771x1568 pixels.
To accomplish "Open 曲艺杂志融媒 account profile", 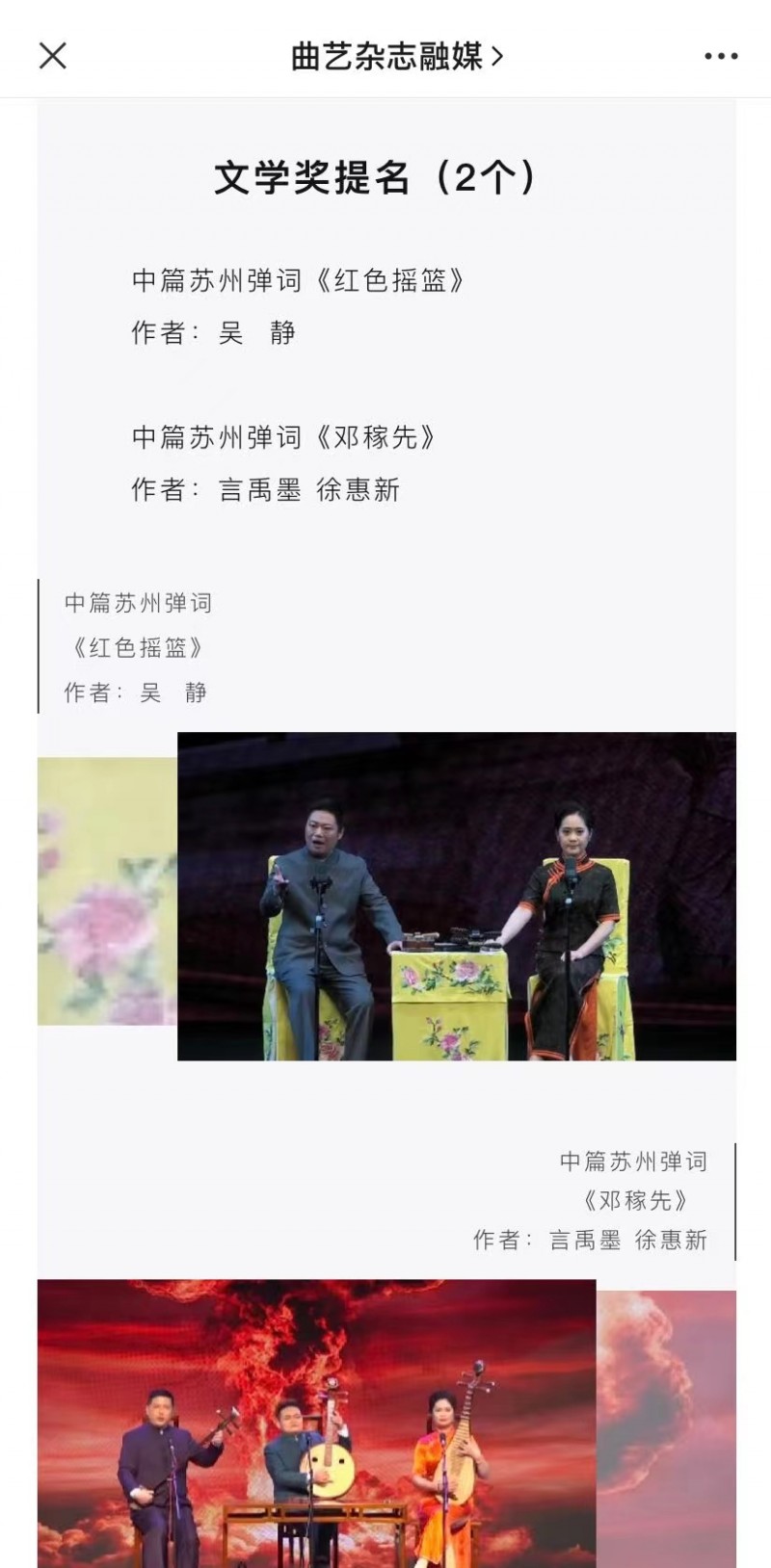I will tap(395, 57).
